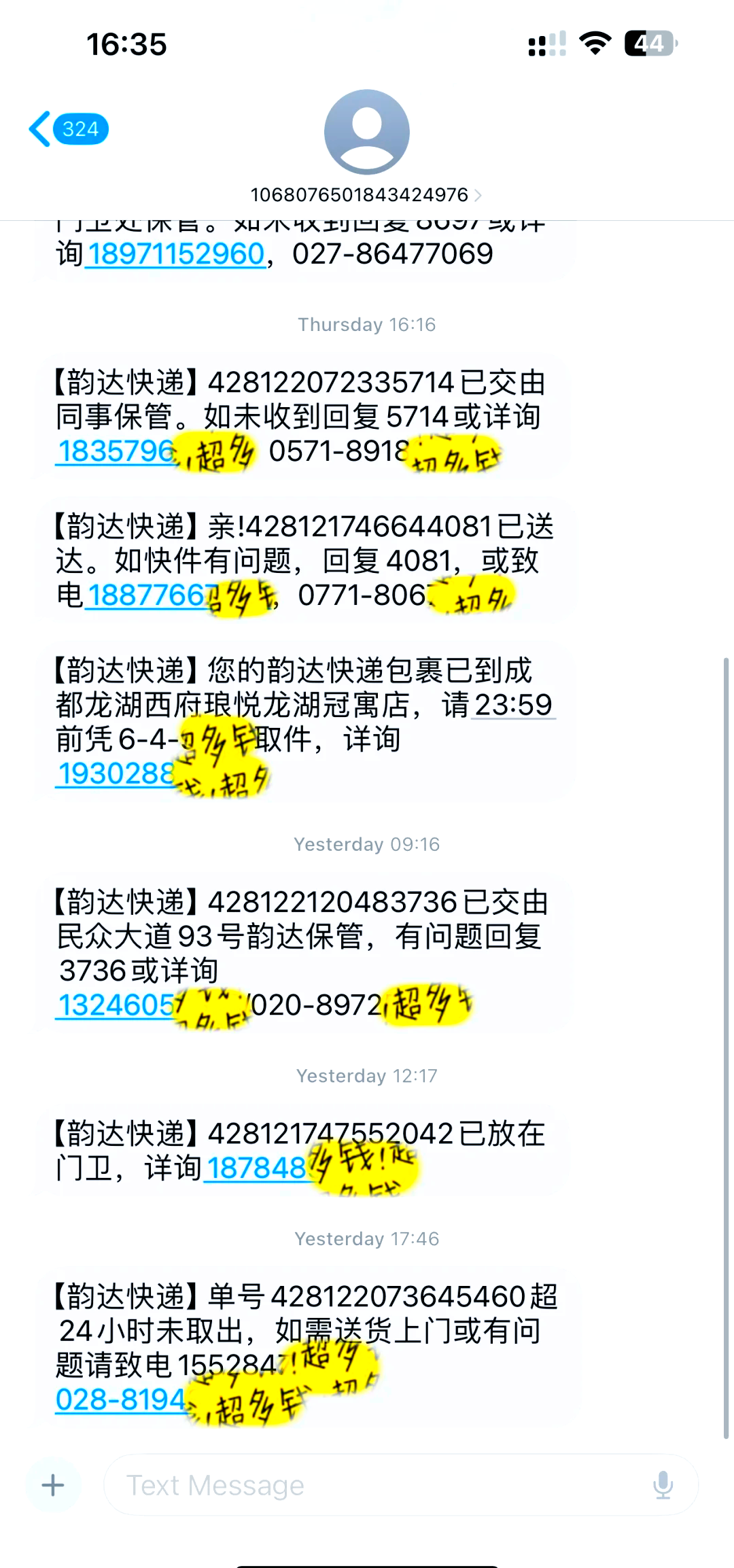Start dictation with the microphone icon
The image size is (734, 1568).
(x=663, y=1485)
